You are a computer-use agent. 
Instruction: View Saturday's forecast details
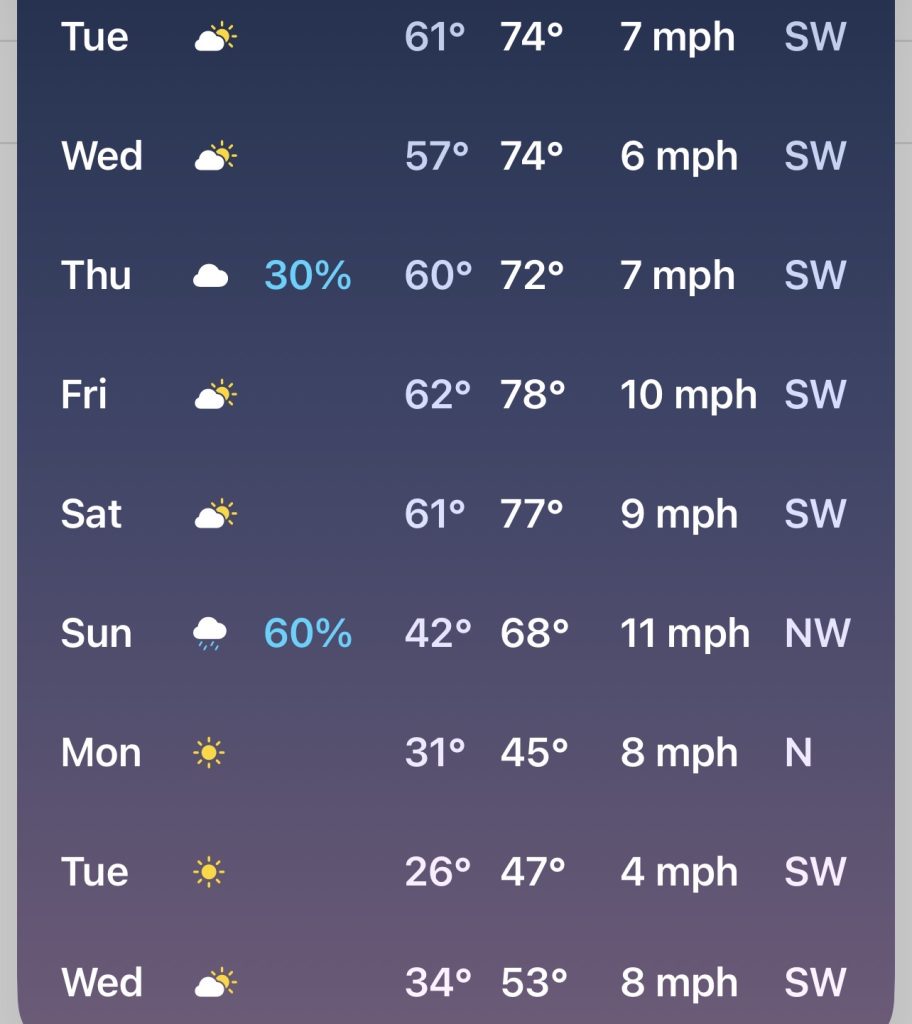(x=455, y=514)
